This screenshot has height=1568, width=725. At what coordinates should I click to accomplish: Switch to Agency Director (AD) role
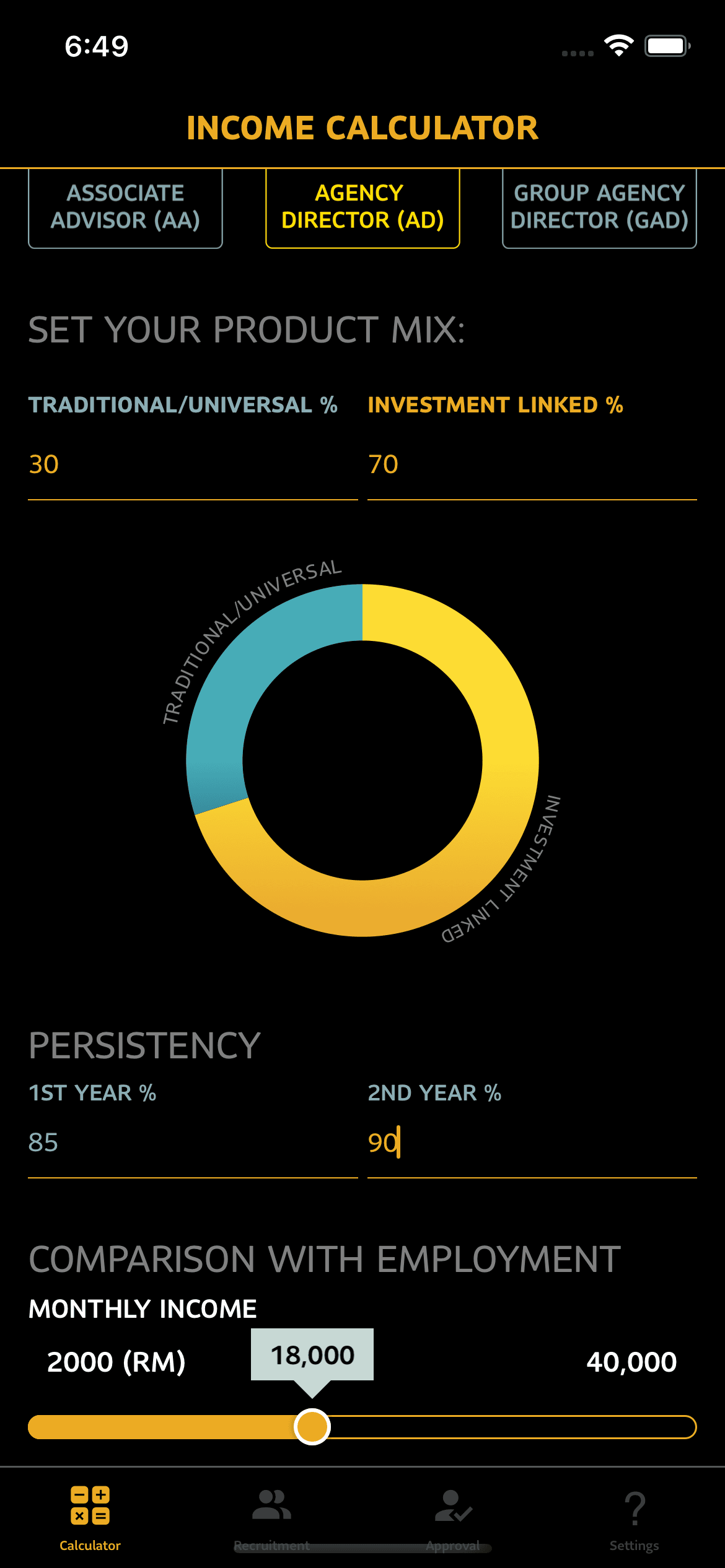pos(362,207)
